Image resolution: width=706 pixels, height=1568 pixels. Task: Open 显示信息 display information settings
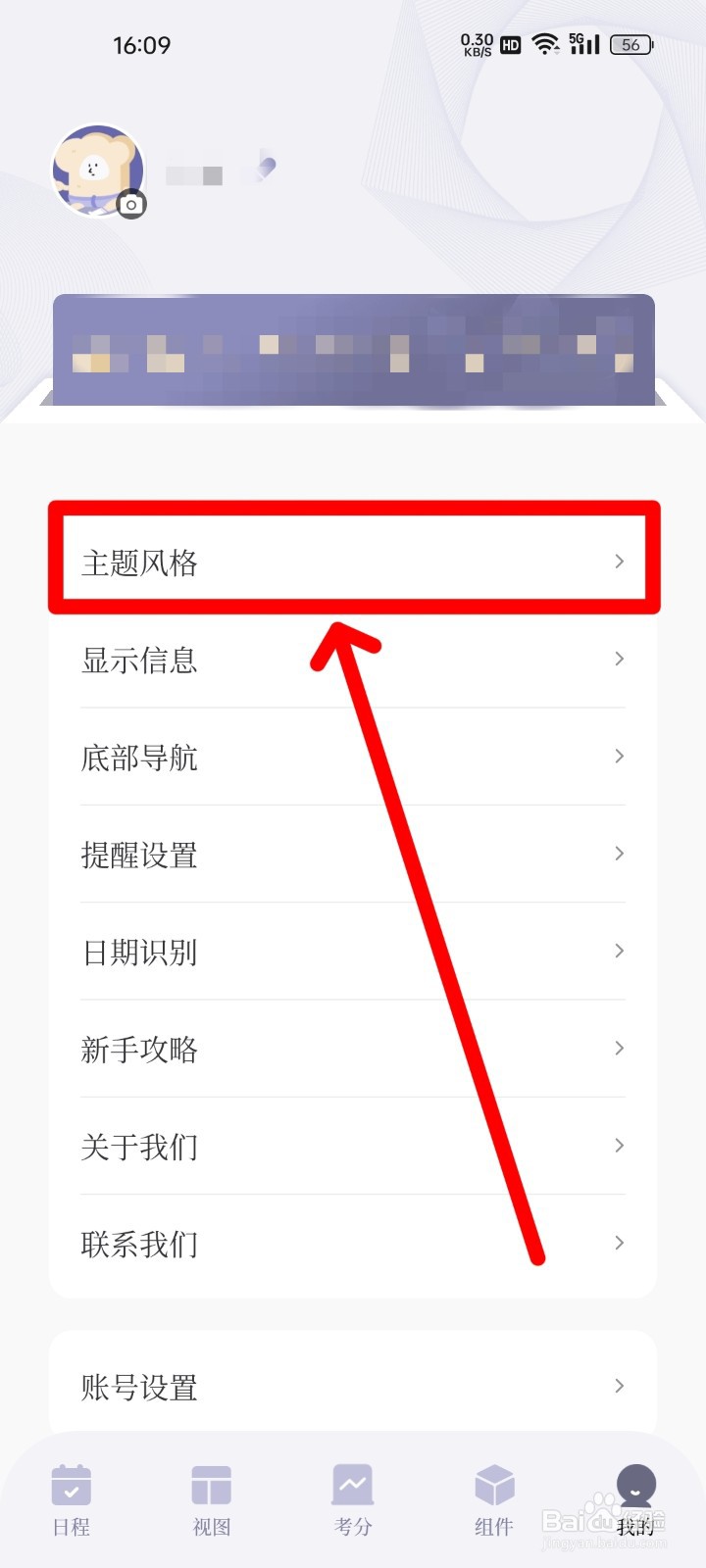pos(353,660)
